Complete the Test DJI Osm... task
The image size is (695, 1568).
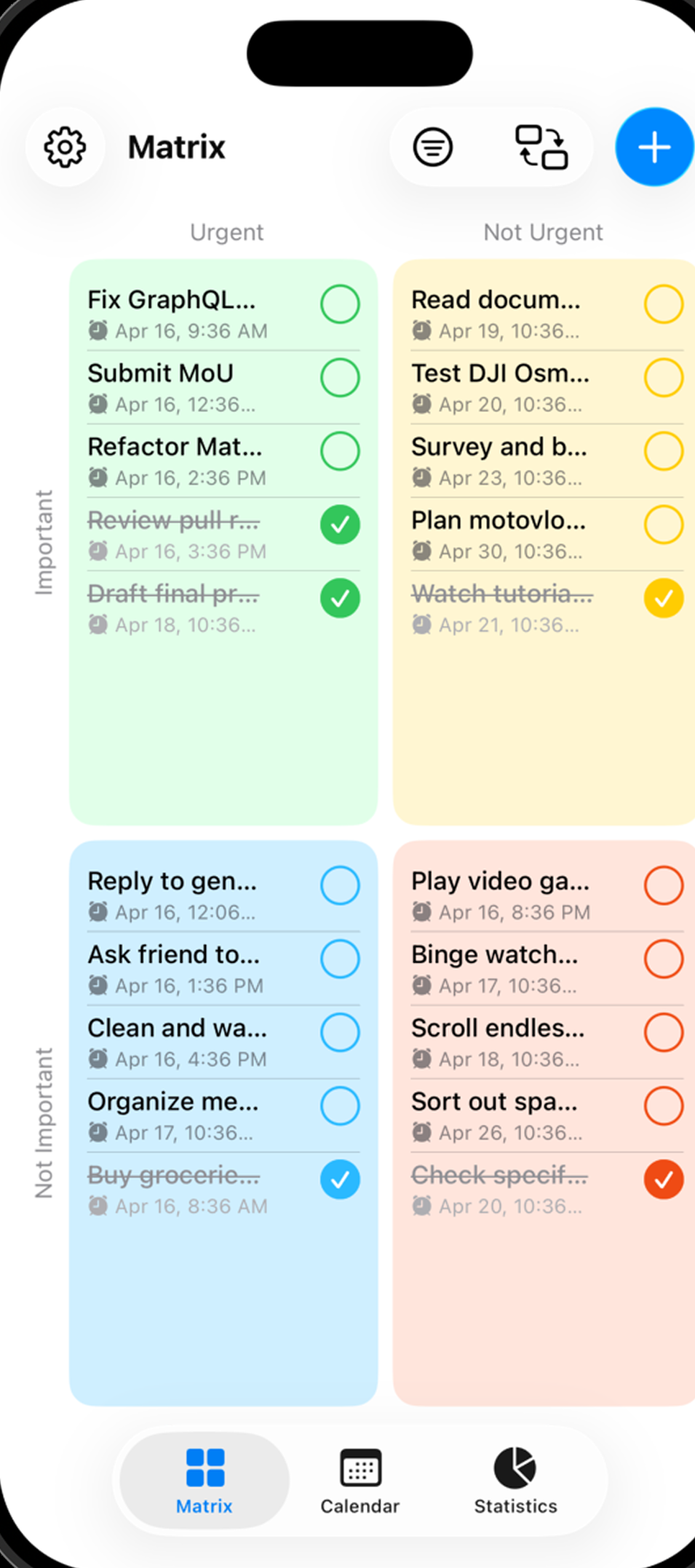[664, 378]
